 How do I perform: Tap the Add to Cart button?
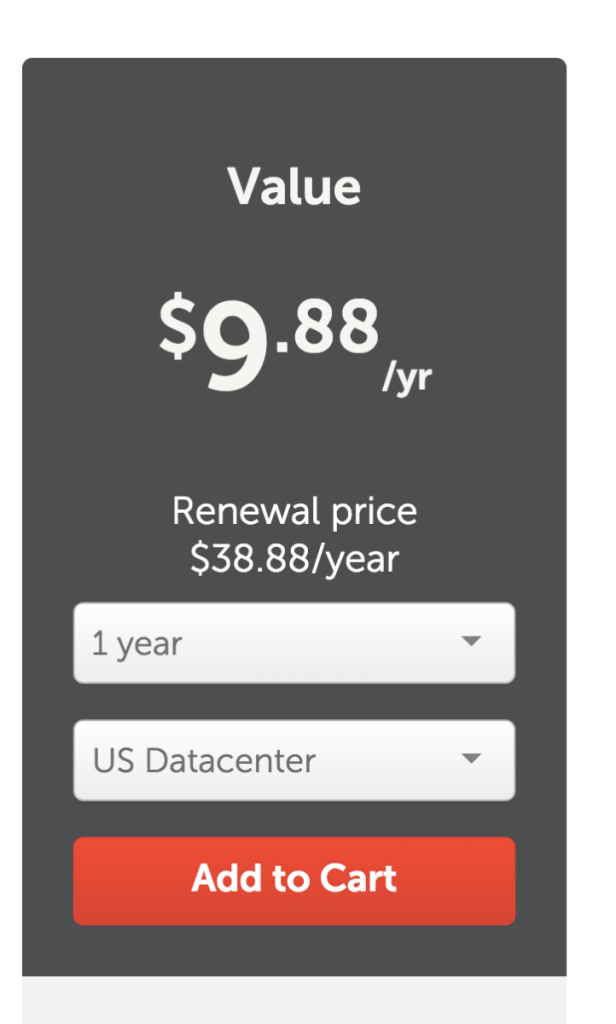pyautogui.click(x=294, y=881)
